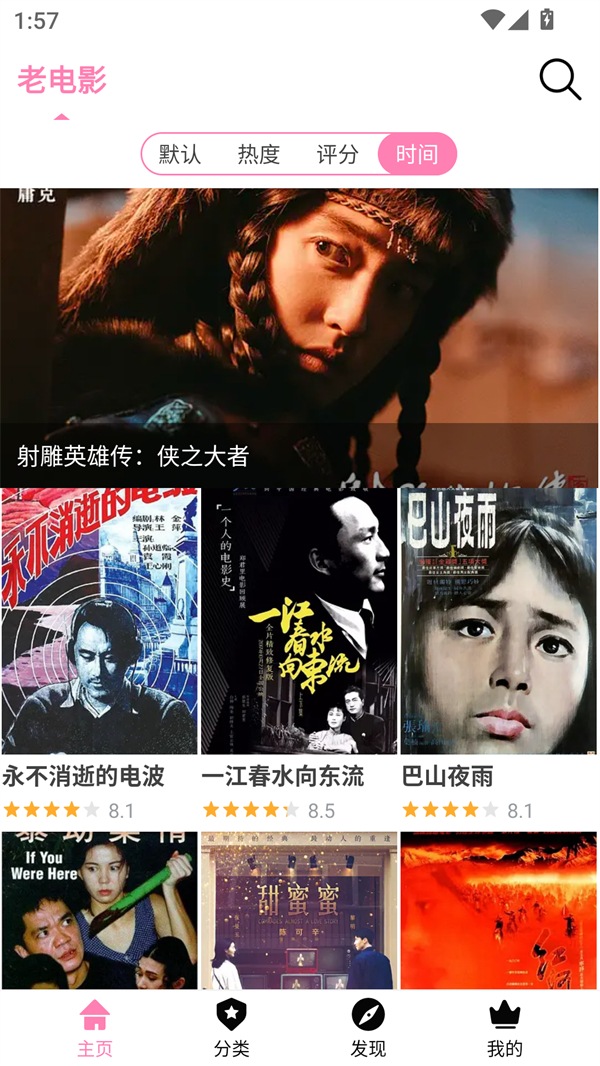The height and width of the screenshot is (1066, 600).
Task: Go to the 主页 tab
Action: (95, 1027)
